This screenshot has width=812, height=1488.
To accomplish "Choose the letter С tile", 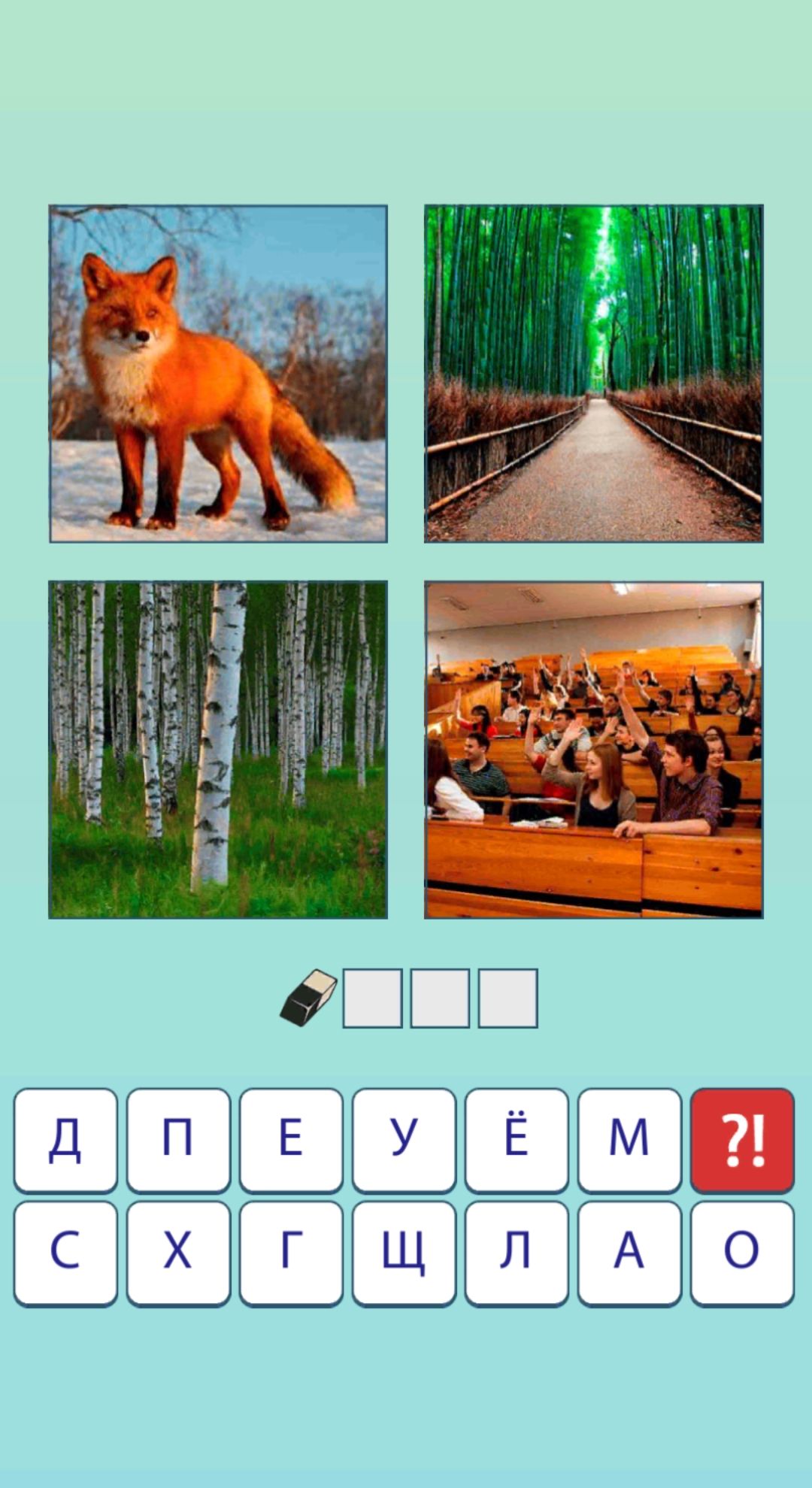I will [x=65, y=1252].
